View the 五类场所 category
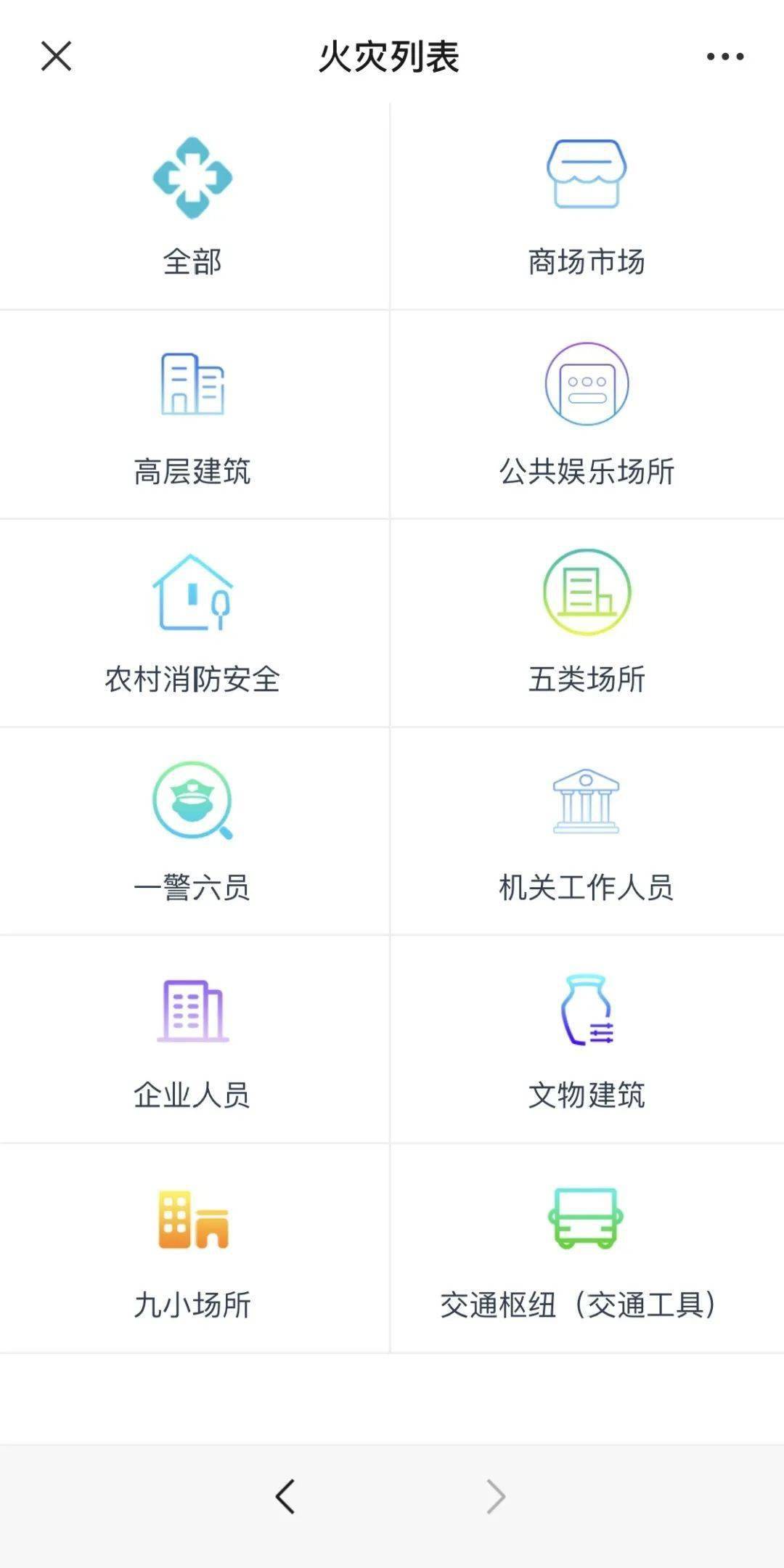Image resolution: width=784 pixels, height=1568 pixels. pos(587,623)
